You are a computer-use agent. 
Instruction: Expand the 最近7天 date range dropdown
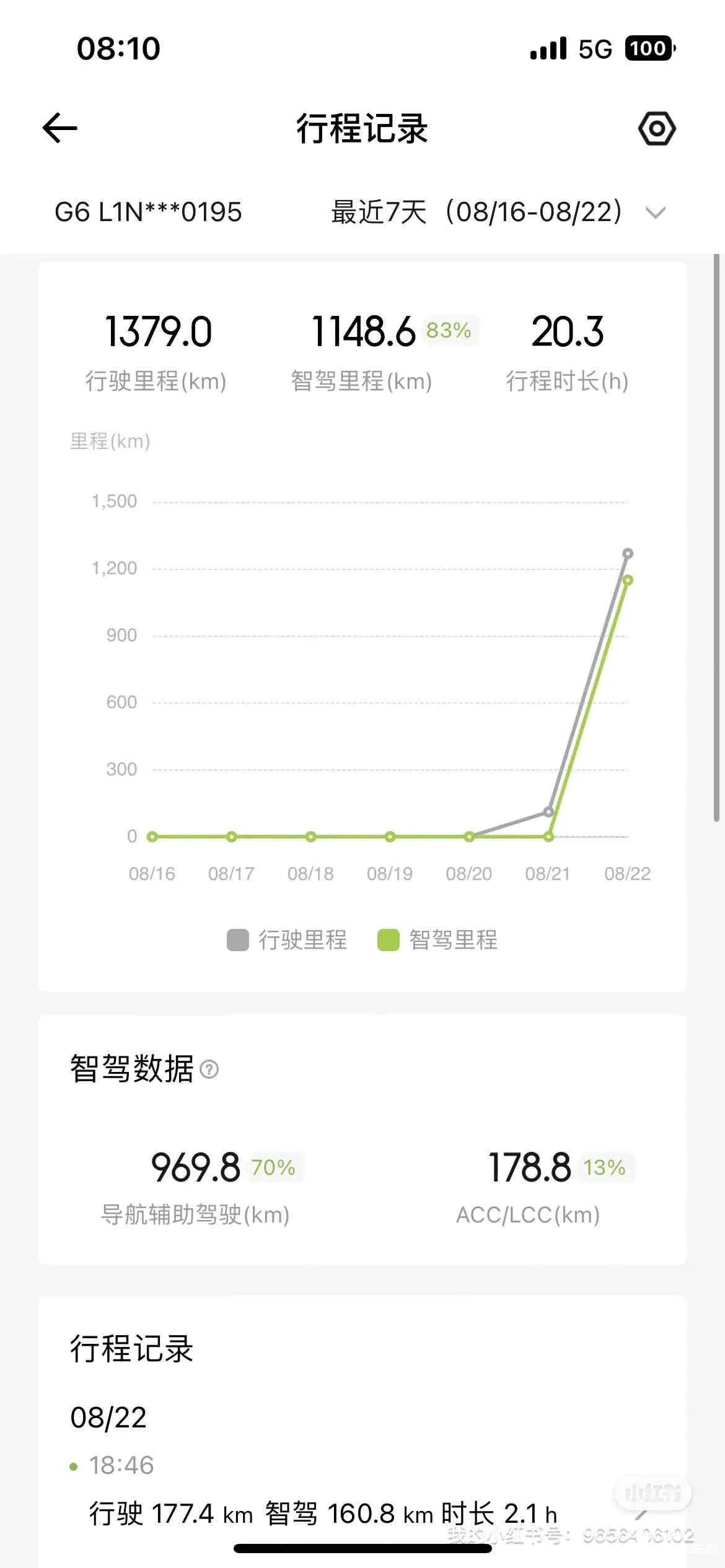[x=498, y=212]
